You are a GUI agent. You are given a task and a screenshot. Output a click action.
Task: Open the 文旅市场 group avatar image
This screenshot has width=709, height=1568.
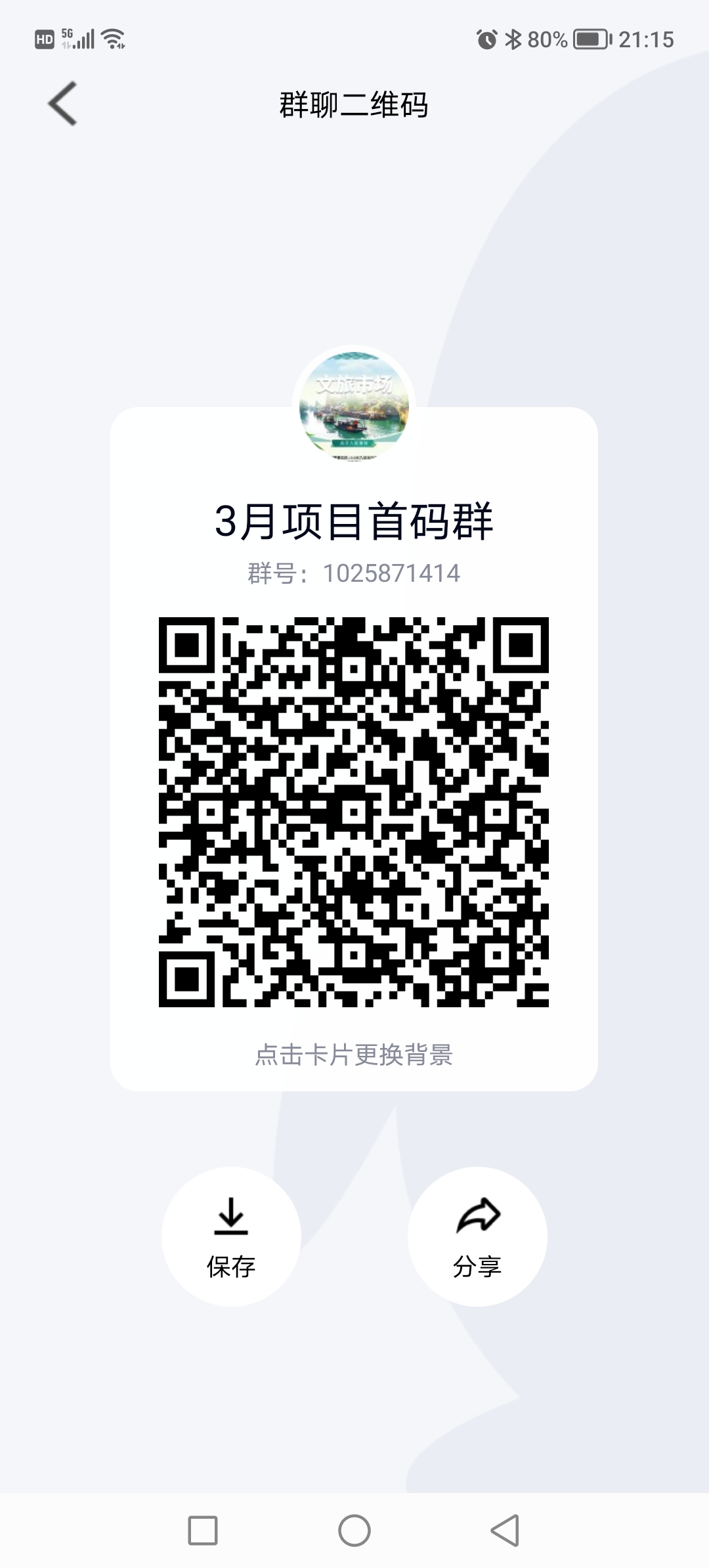354,405
